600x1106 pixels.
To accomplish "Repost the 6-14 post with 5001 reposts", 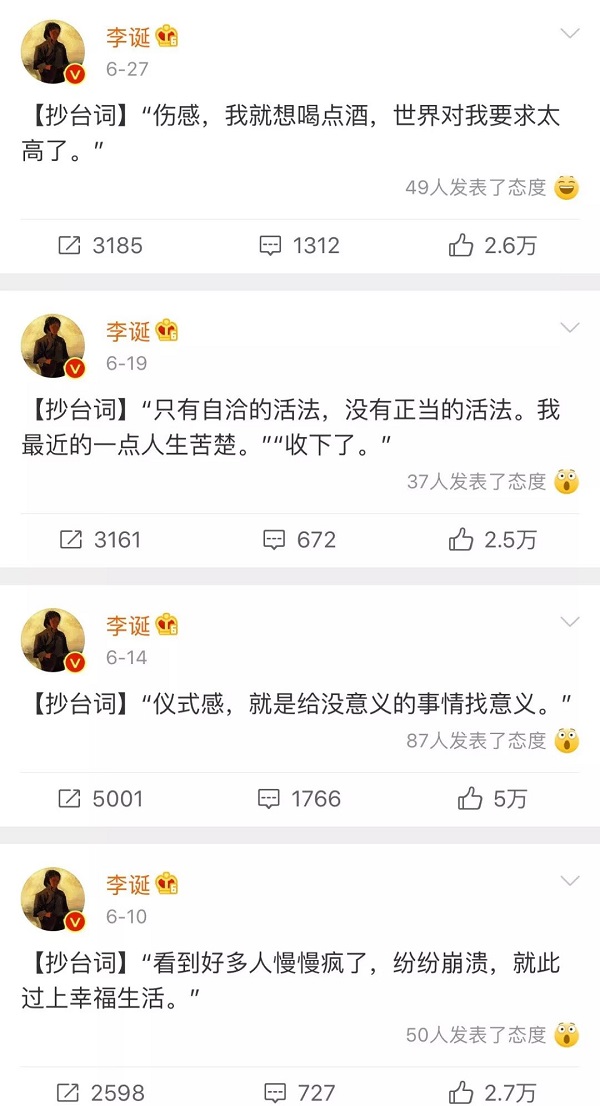I will pos(100,798).
